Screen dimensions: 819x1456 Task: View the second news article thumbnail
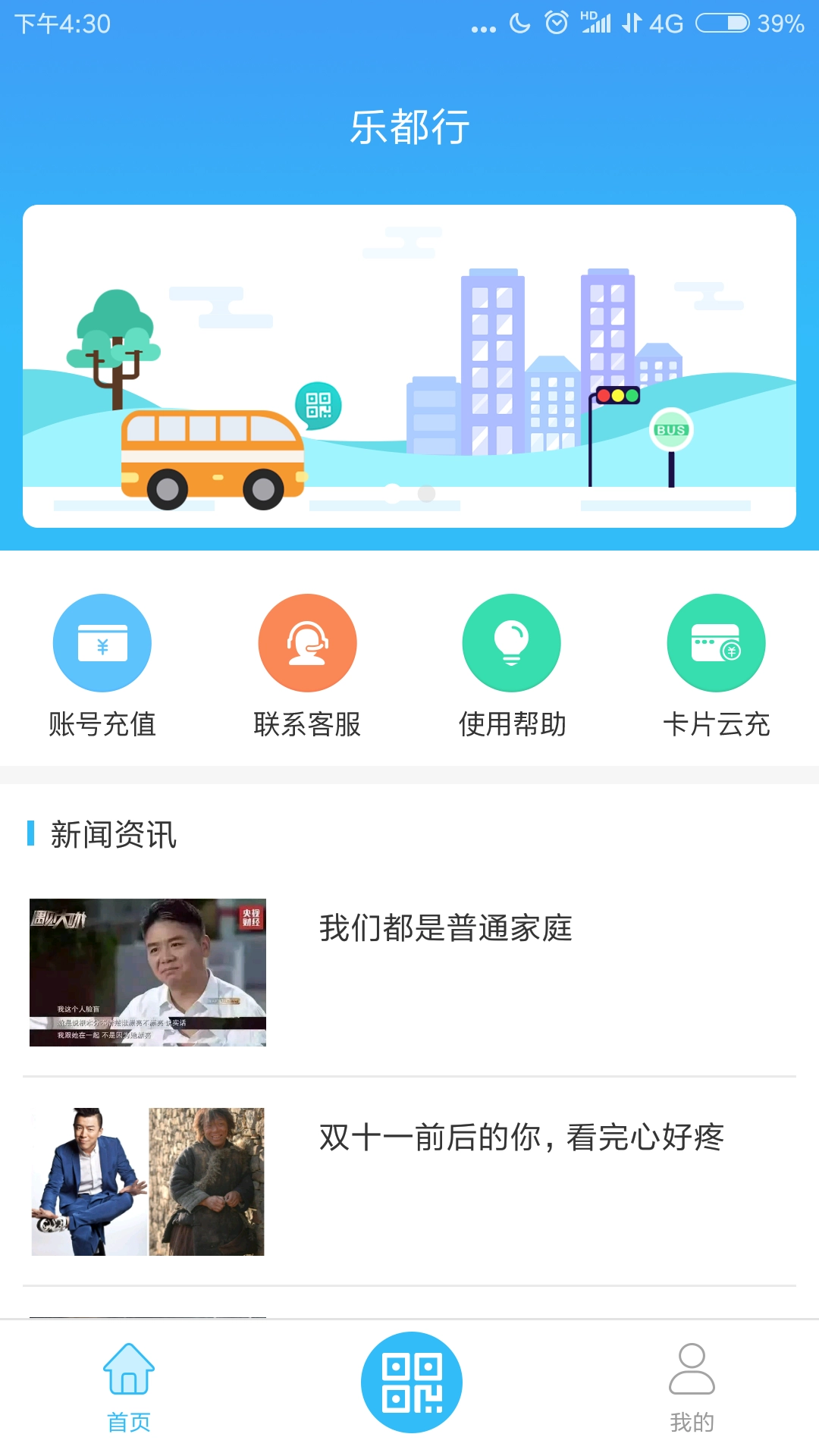(148, 1183)
